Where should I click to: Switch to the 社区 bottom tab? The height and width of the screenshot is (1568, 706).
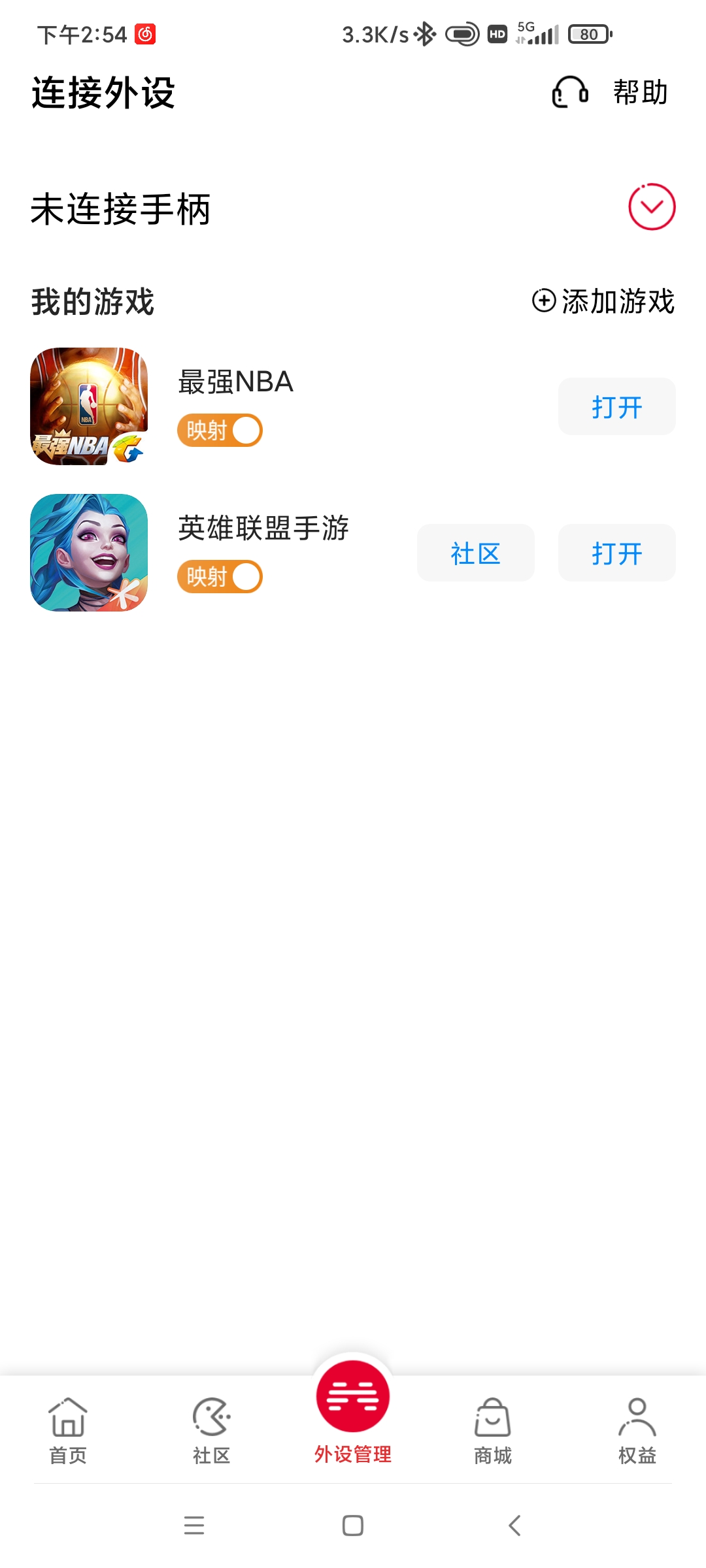(211, 1429)
